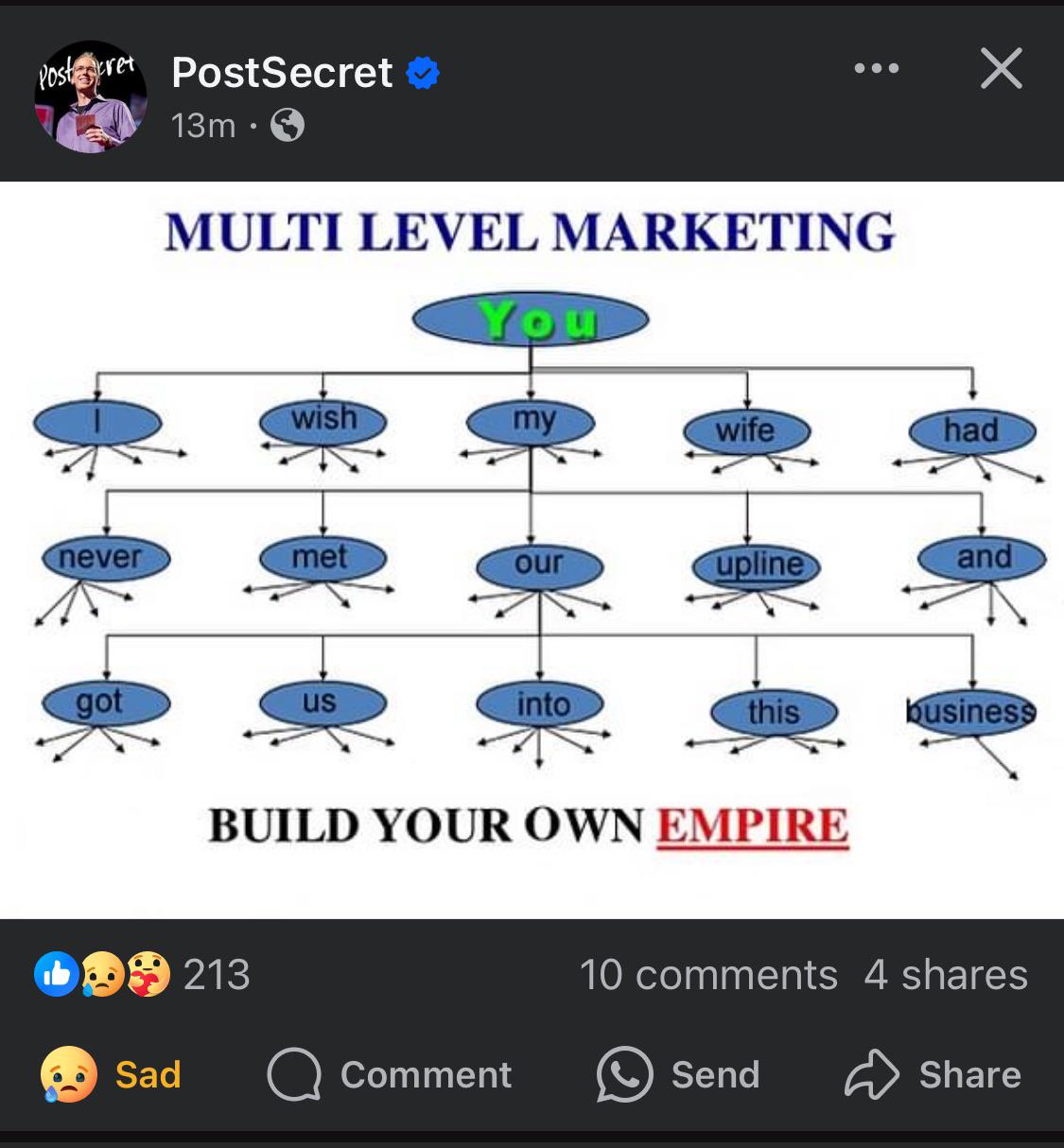Image resolution: width=1064 pixels, height=1148 pixels.
Task: Open the PostSecret page name
Action: tap(282, 73)
